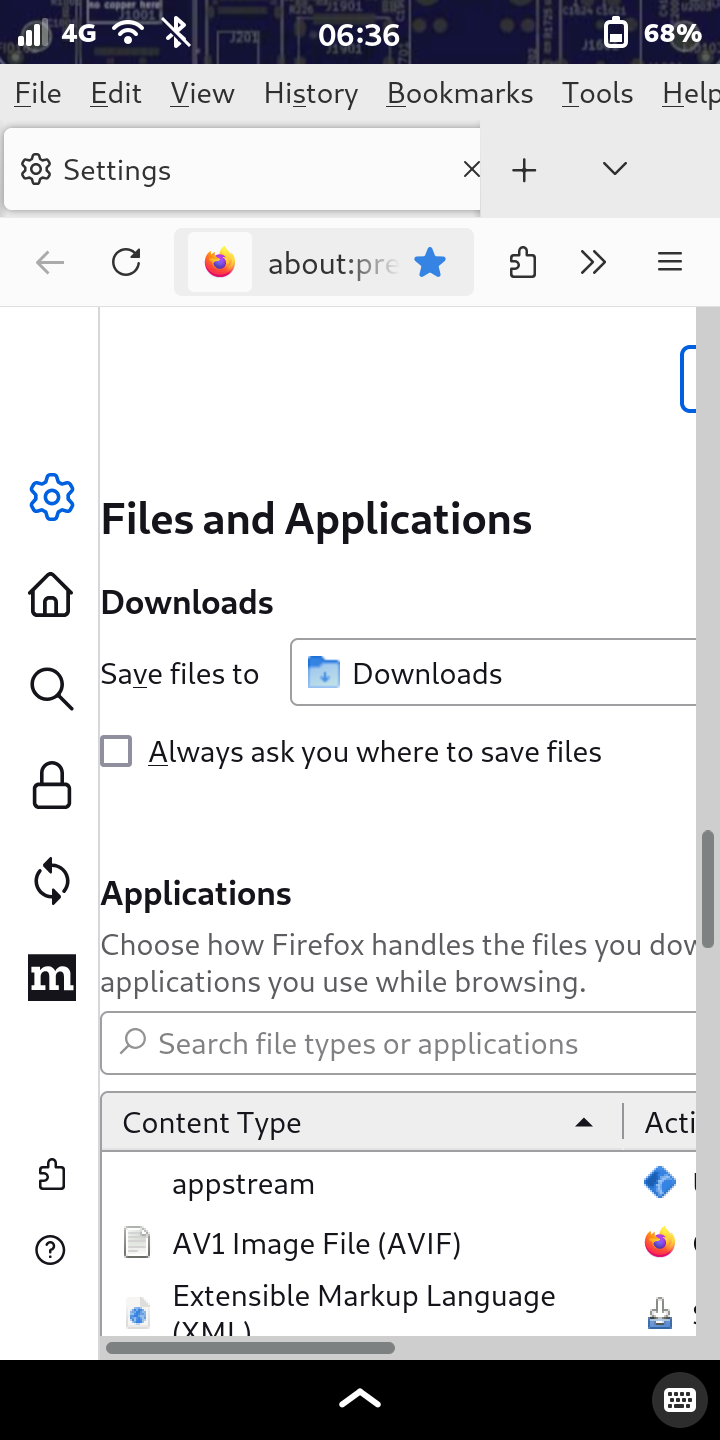Tap the address bar showing about:preferences

(333, 263)
